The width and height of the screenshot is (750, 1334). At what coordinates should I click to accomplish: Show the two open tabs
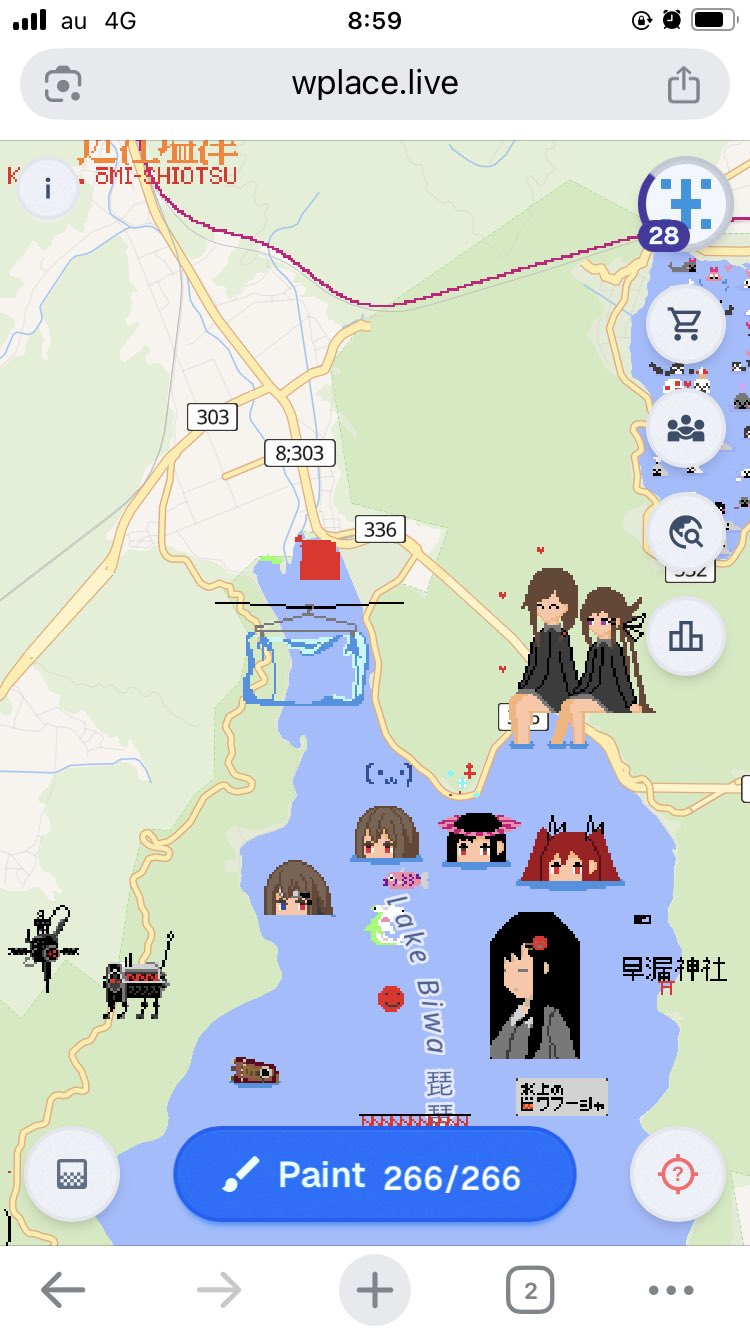(530, 1291)
